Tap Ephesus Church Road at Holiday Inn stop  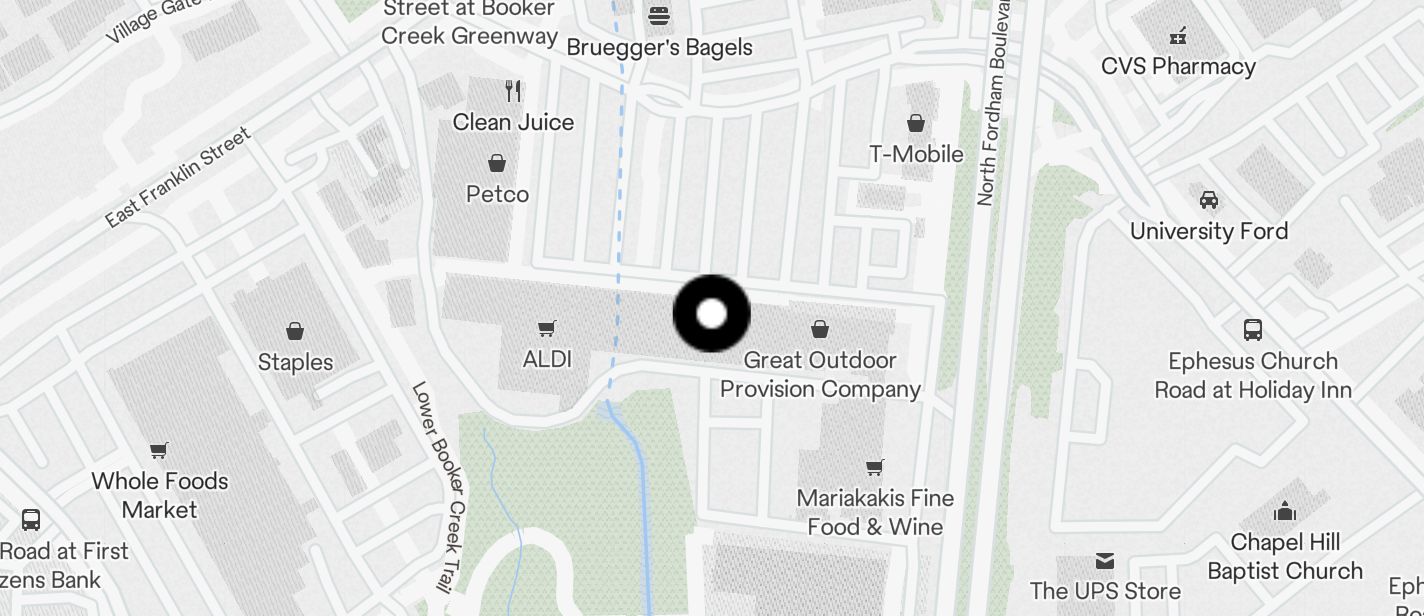(x=1252, y=330)
